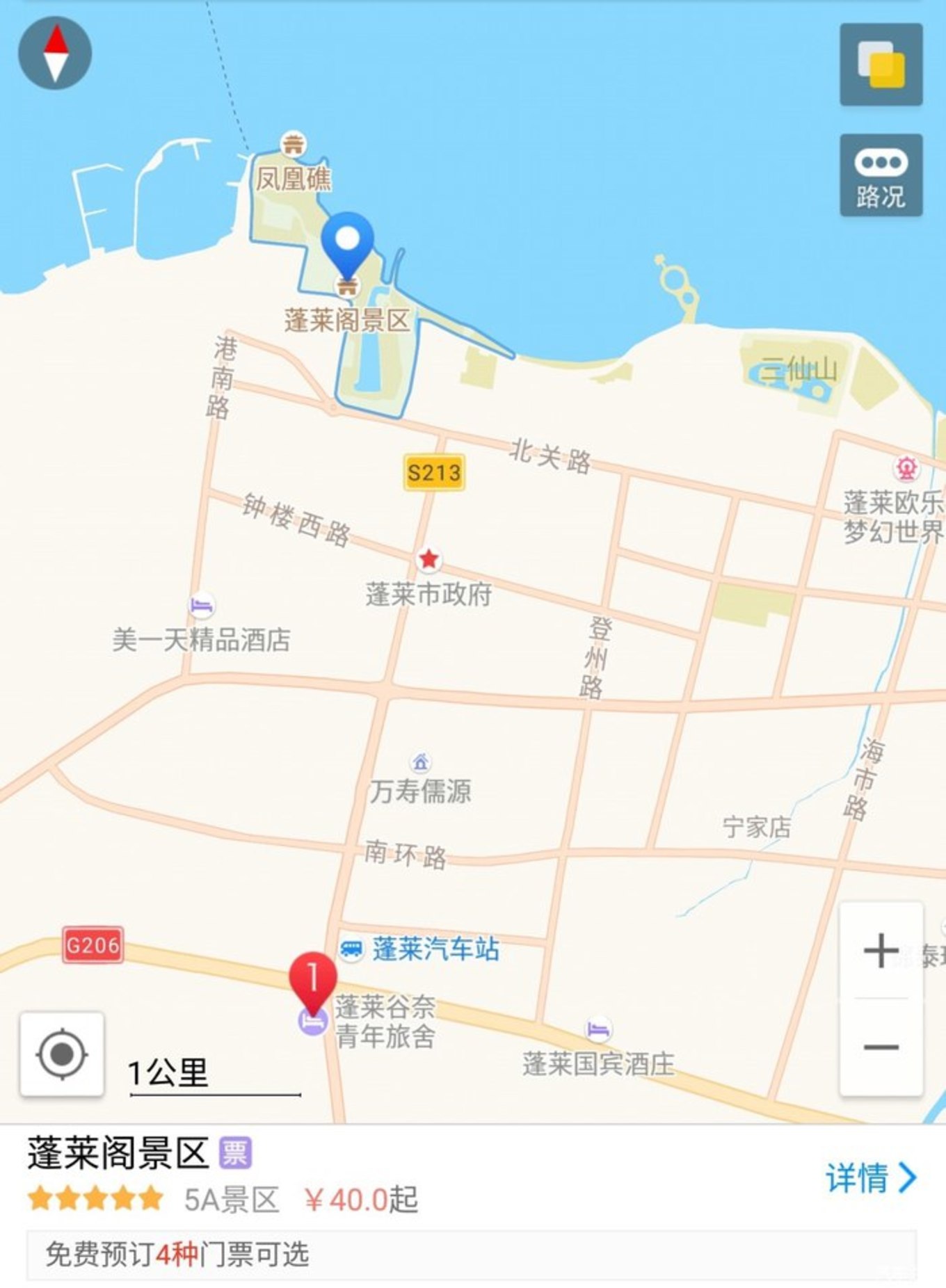The height and width of the screenshot is (1288, 946).
Task: Tap the 蓬莱市政府 star marker
Action: 428,559
